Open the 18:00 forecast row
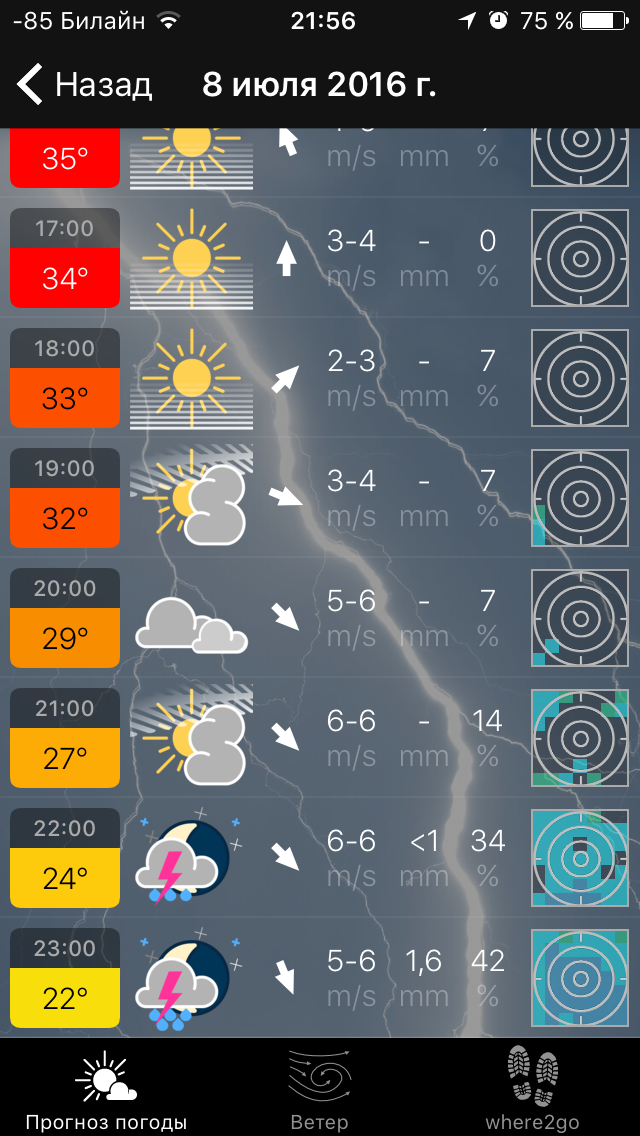 [320, 378]
